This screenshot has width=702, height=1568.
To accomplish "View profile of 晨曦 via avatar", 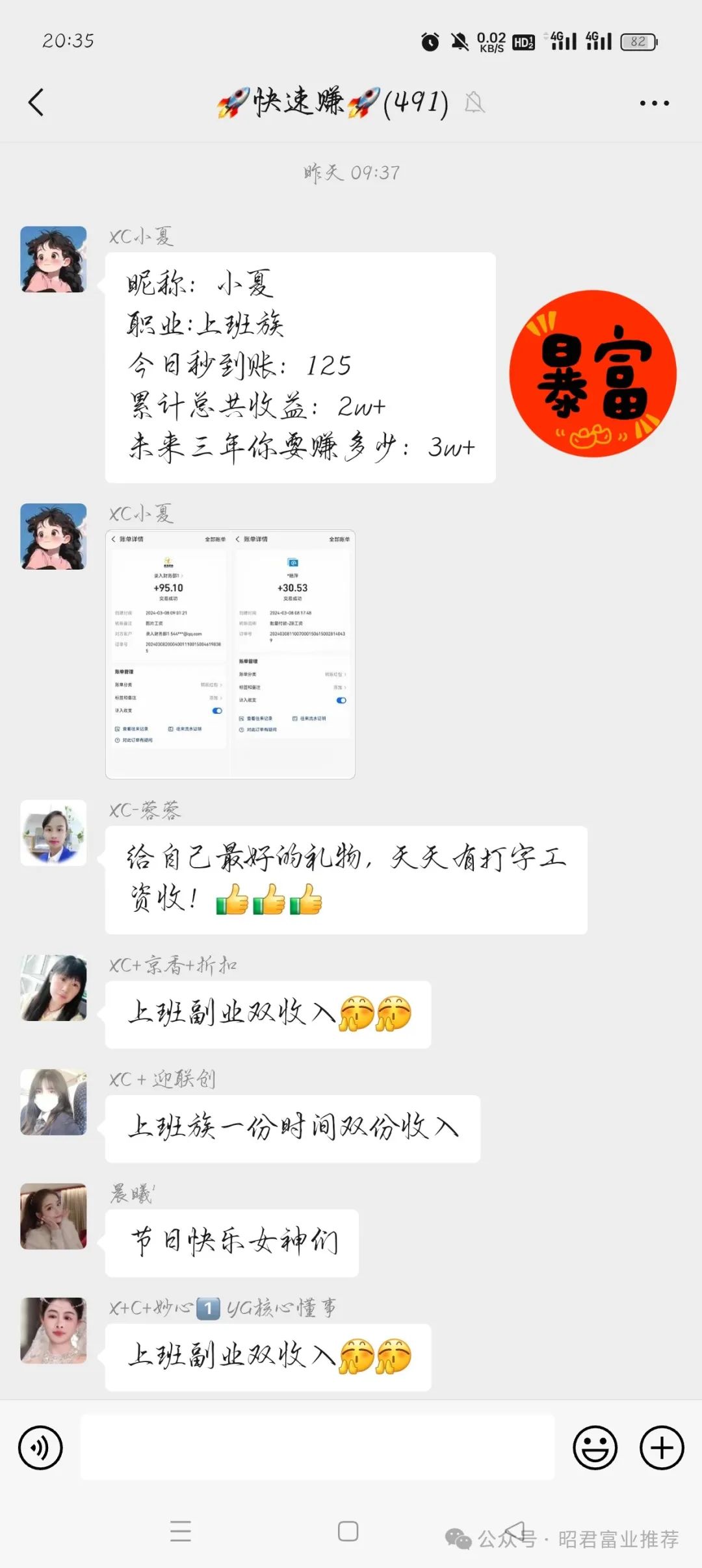I will point(53,1216).
